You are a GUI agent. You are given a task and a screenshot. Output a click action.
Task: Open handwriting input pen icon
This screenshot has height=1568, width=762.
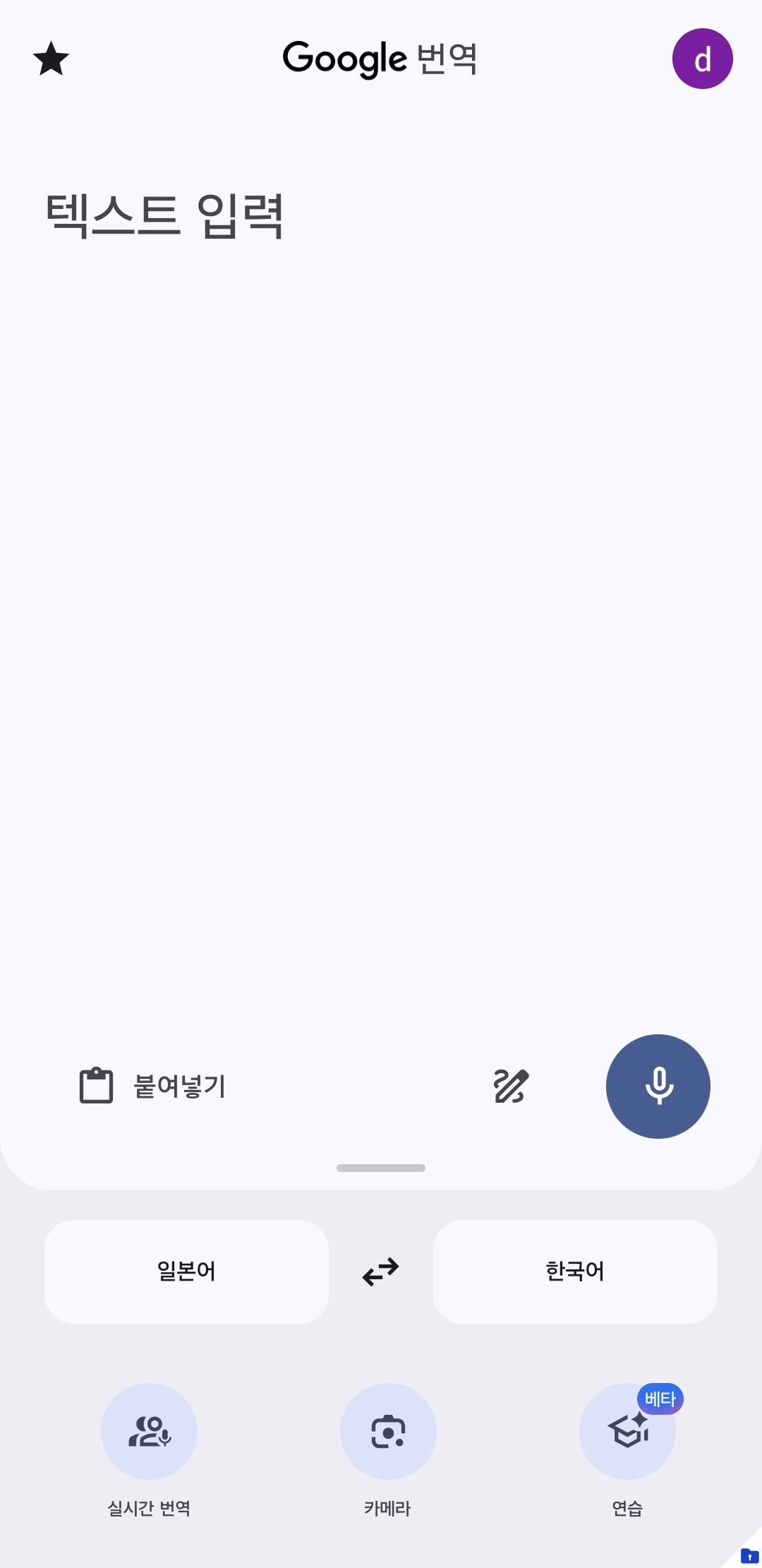click(511, 1086)
